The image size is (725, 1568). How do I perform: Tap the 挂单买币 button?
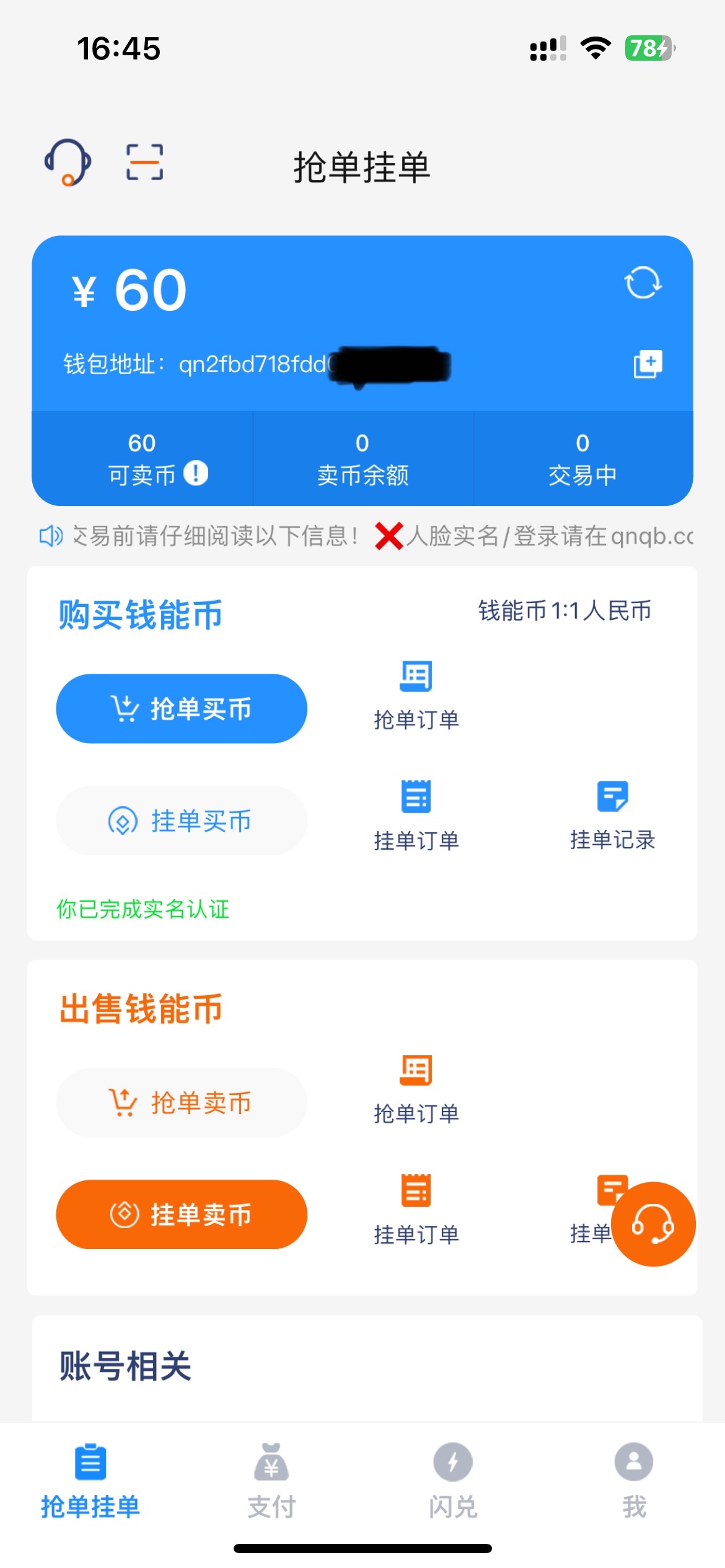[182, 821]
